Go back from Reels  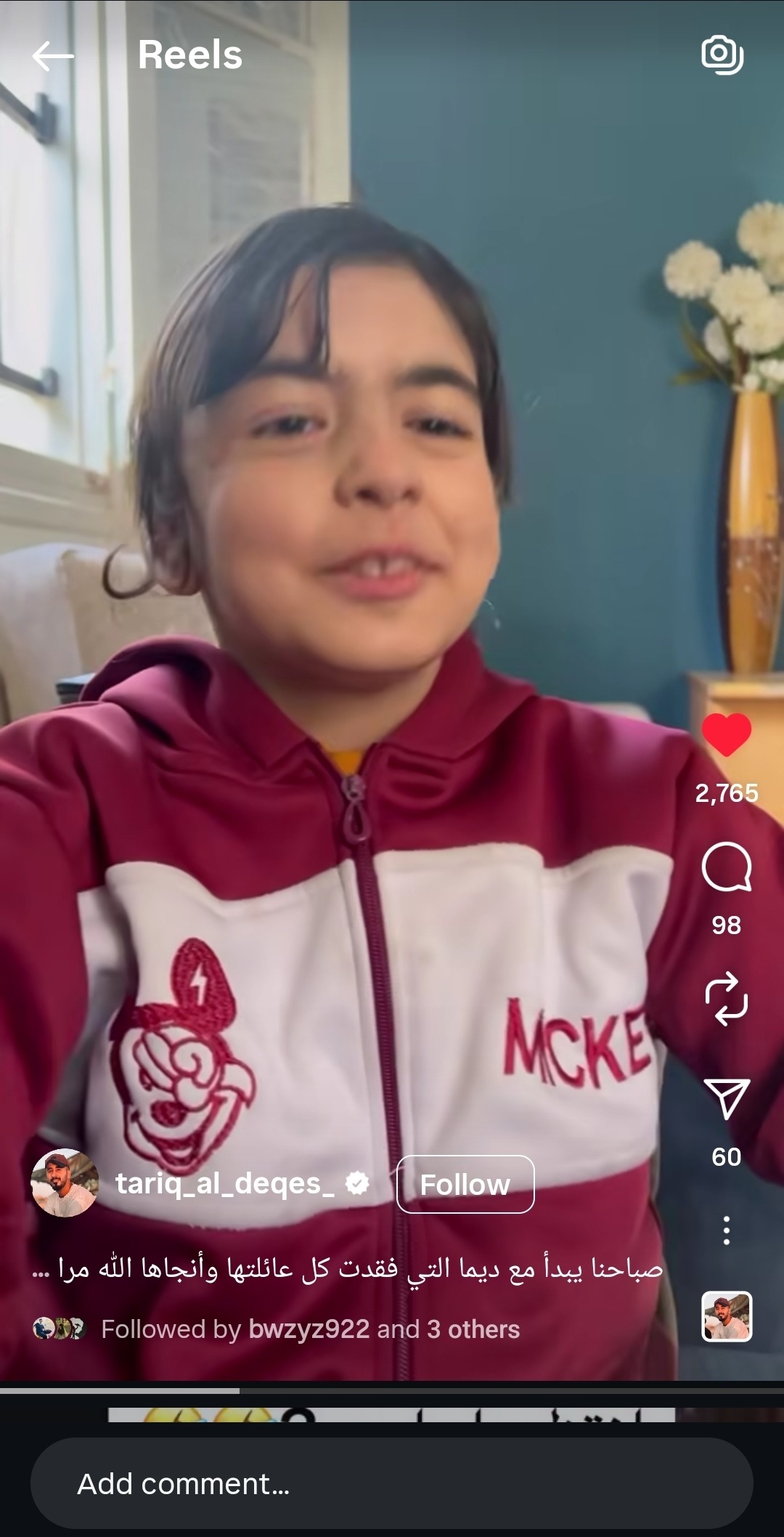53,56
